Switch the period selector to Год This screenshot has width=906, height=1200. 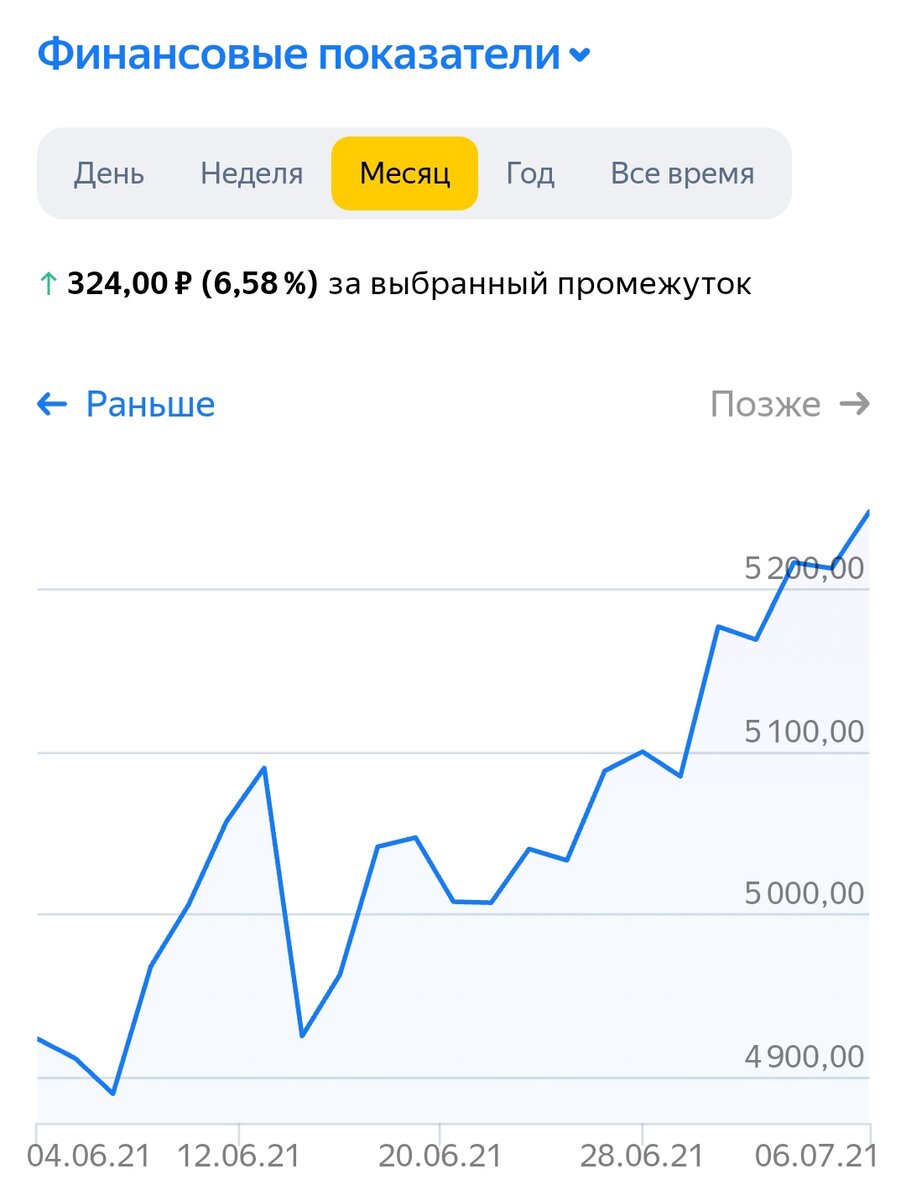[x=530, y=172]
